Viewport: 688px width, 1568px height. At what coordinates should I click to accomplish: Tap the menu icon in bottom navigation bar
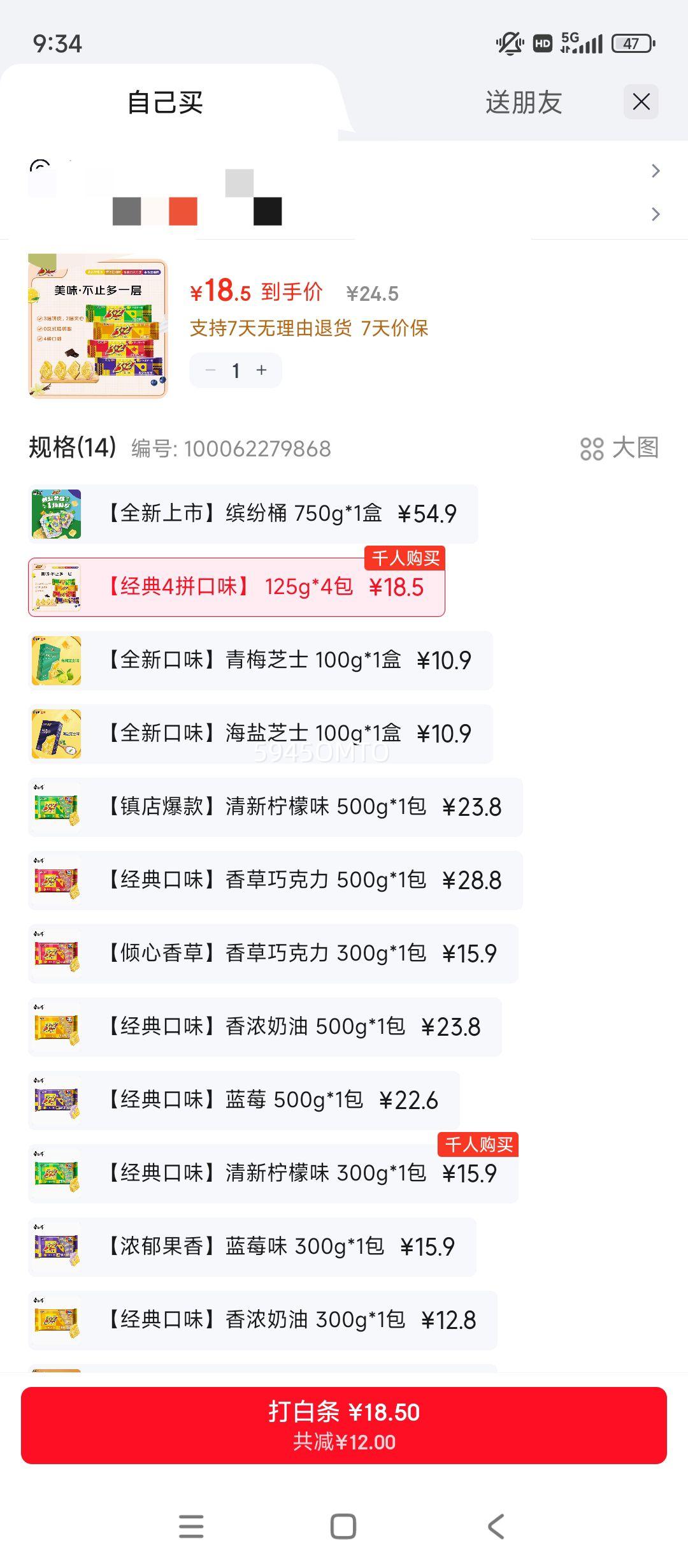pos(189,1527)
